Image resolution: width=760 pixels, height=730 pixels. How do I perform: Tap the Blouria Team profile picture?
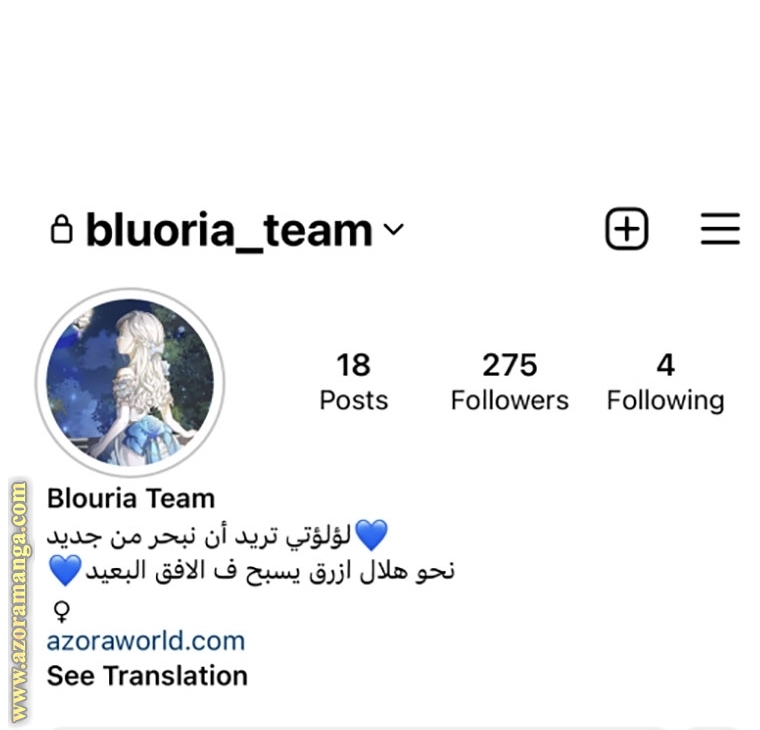click(x=130, y=381)
